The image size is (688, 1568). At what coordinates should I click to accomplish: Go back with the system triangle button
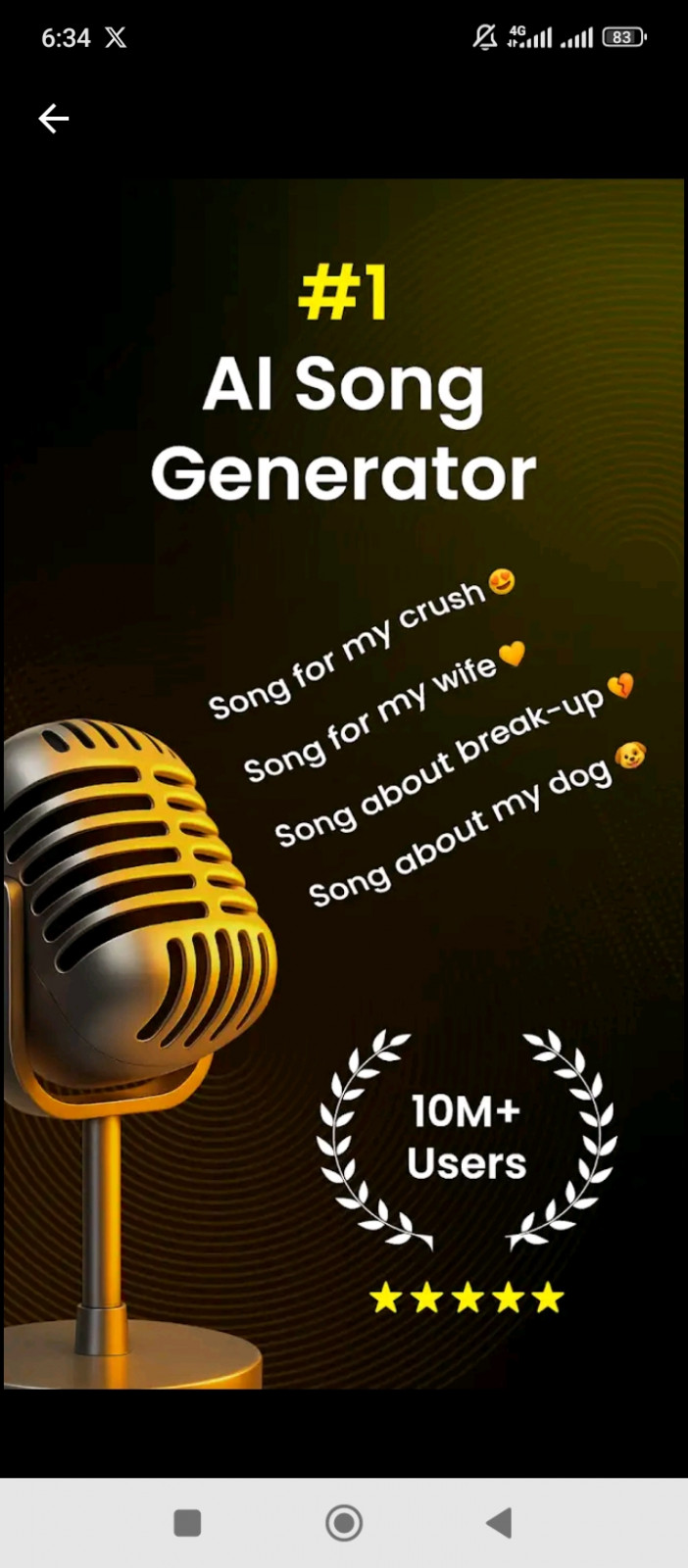coord(500,1523)
